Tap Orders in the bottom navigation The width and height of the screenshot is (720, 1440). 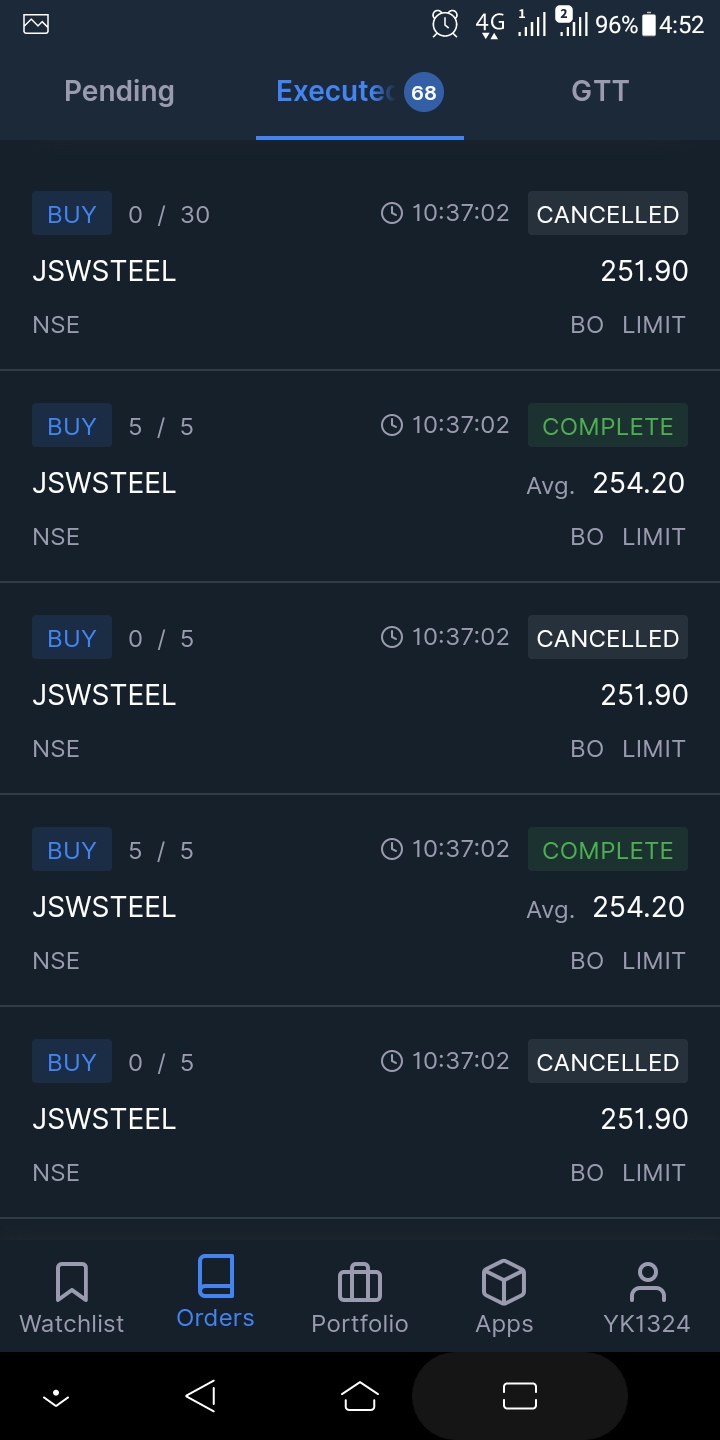[215, 1295]
